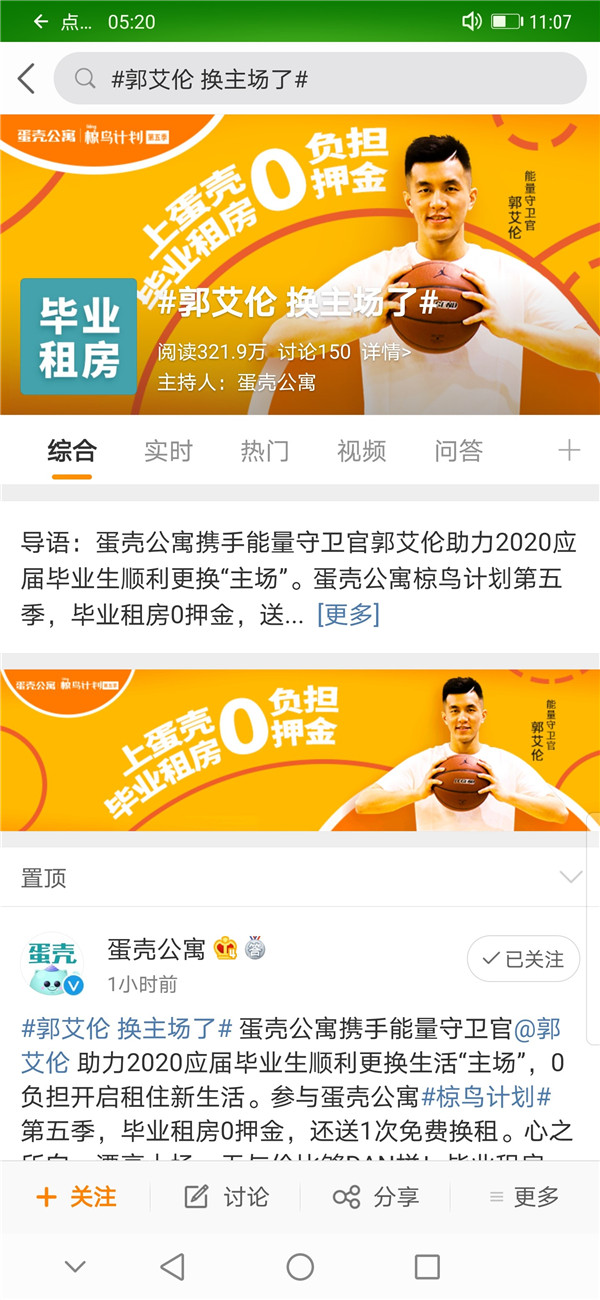Join the discussion via 讨论
This screenshot has height=1300, width=600.
tap(227, 1197)
